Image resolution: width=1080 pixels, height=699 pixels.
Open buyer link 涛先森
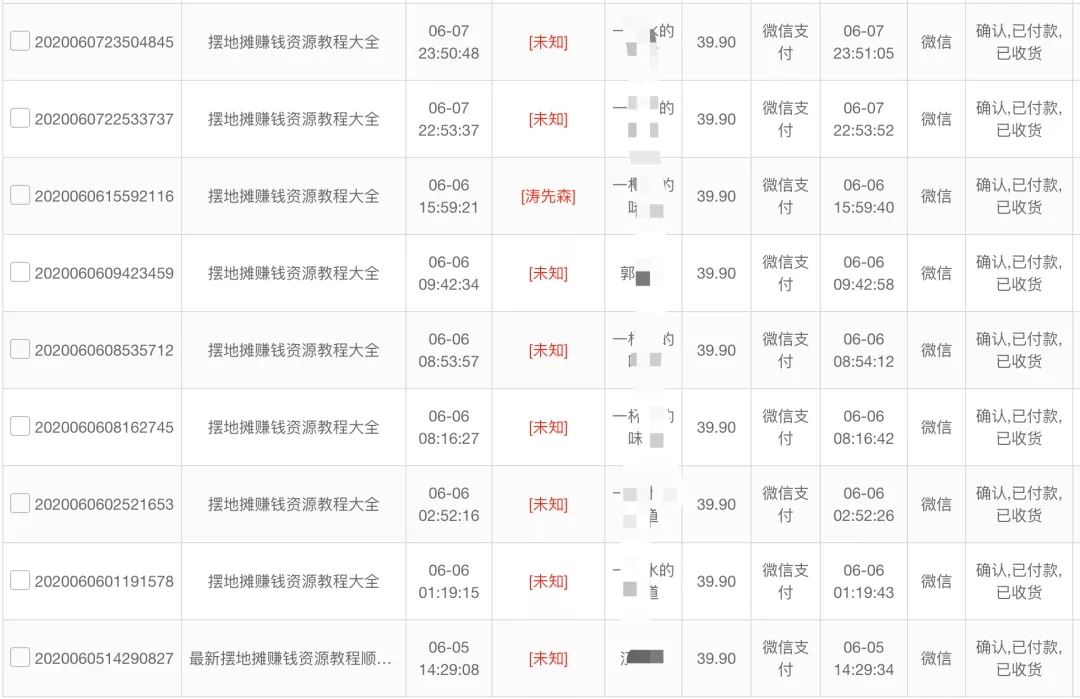548,196
